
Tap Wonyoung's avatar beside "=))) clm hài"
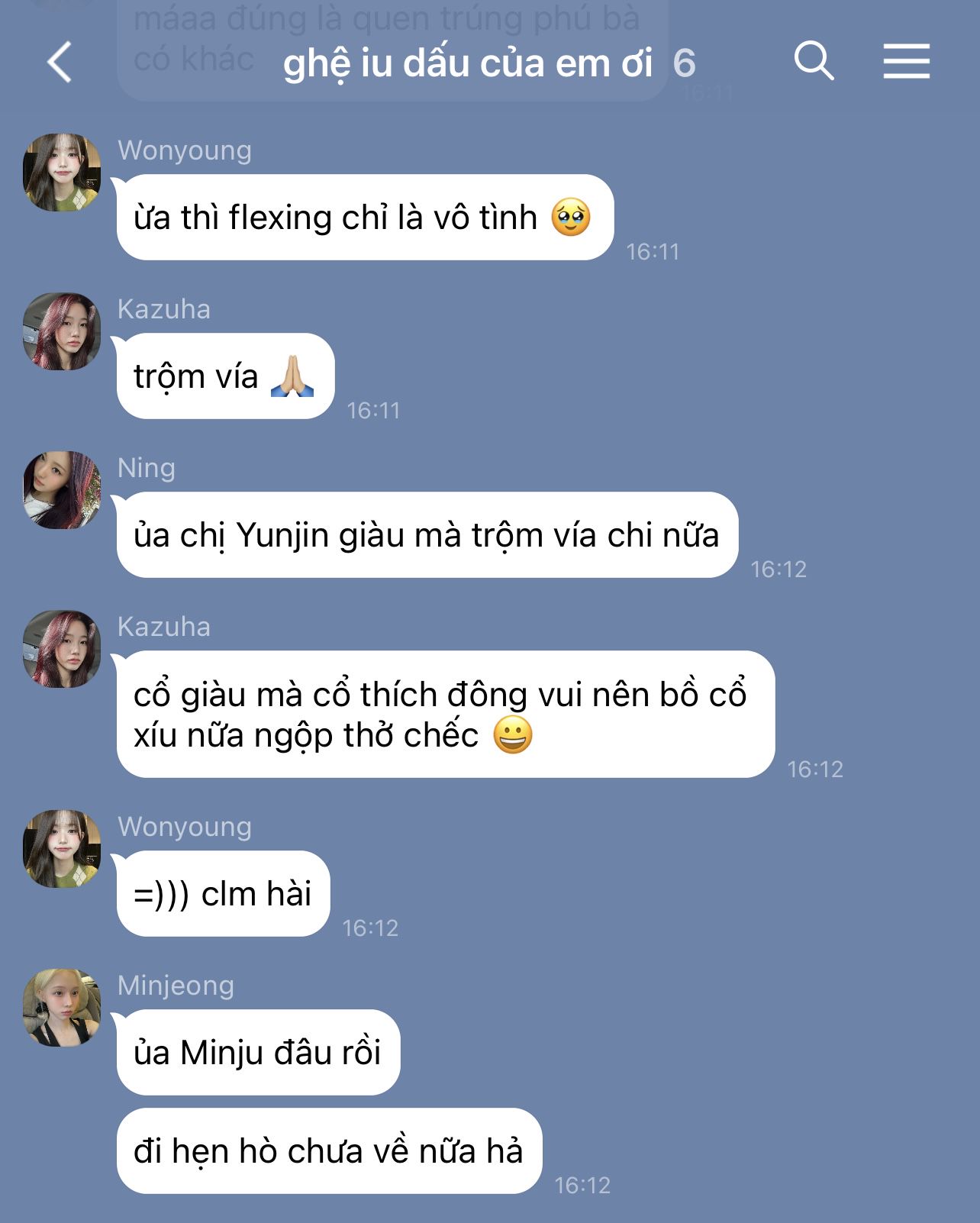click(62, 849)
